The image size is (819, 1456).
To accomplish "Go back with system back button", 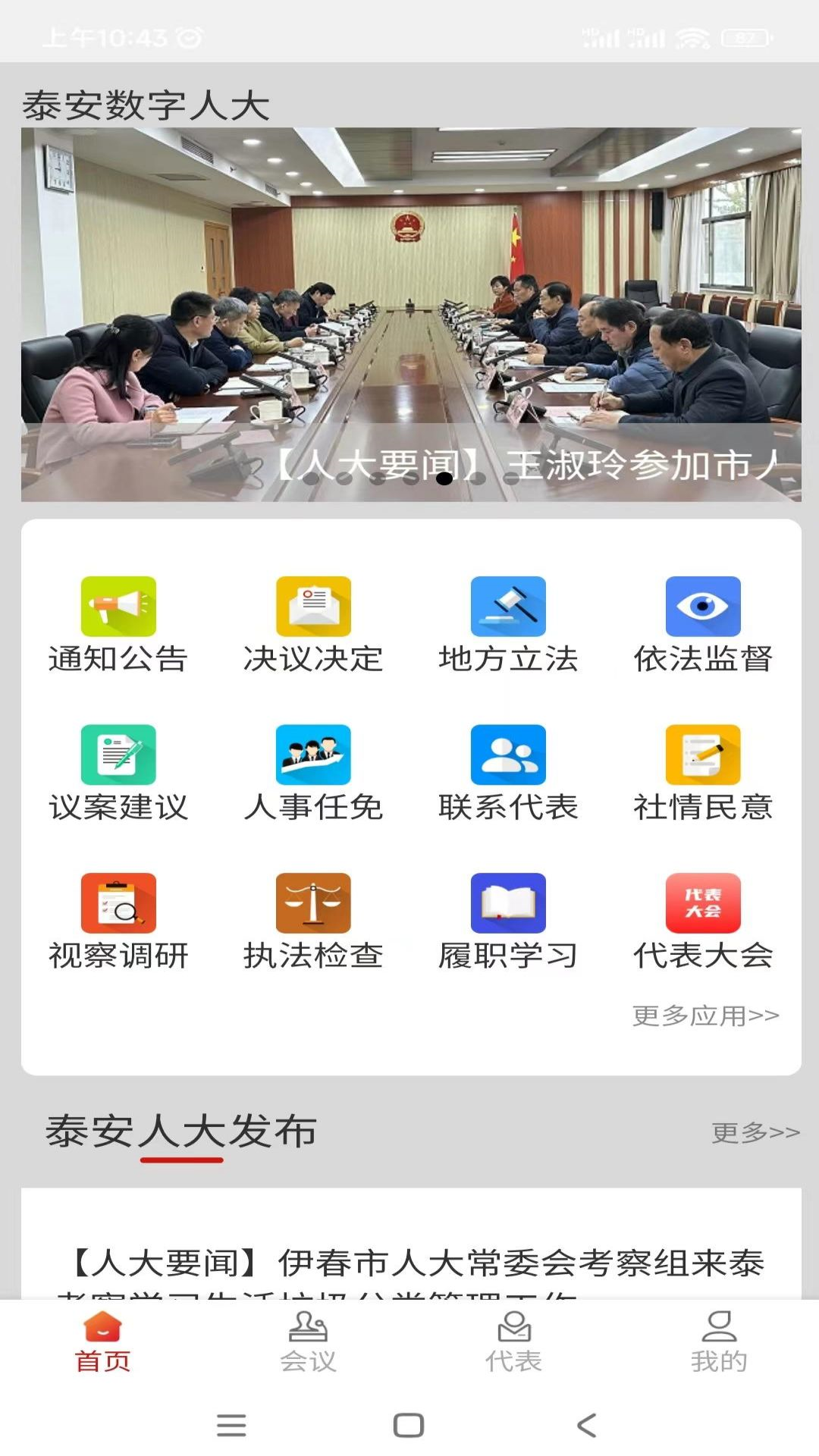I will point(587,1425).
